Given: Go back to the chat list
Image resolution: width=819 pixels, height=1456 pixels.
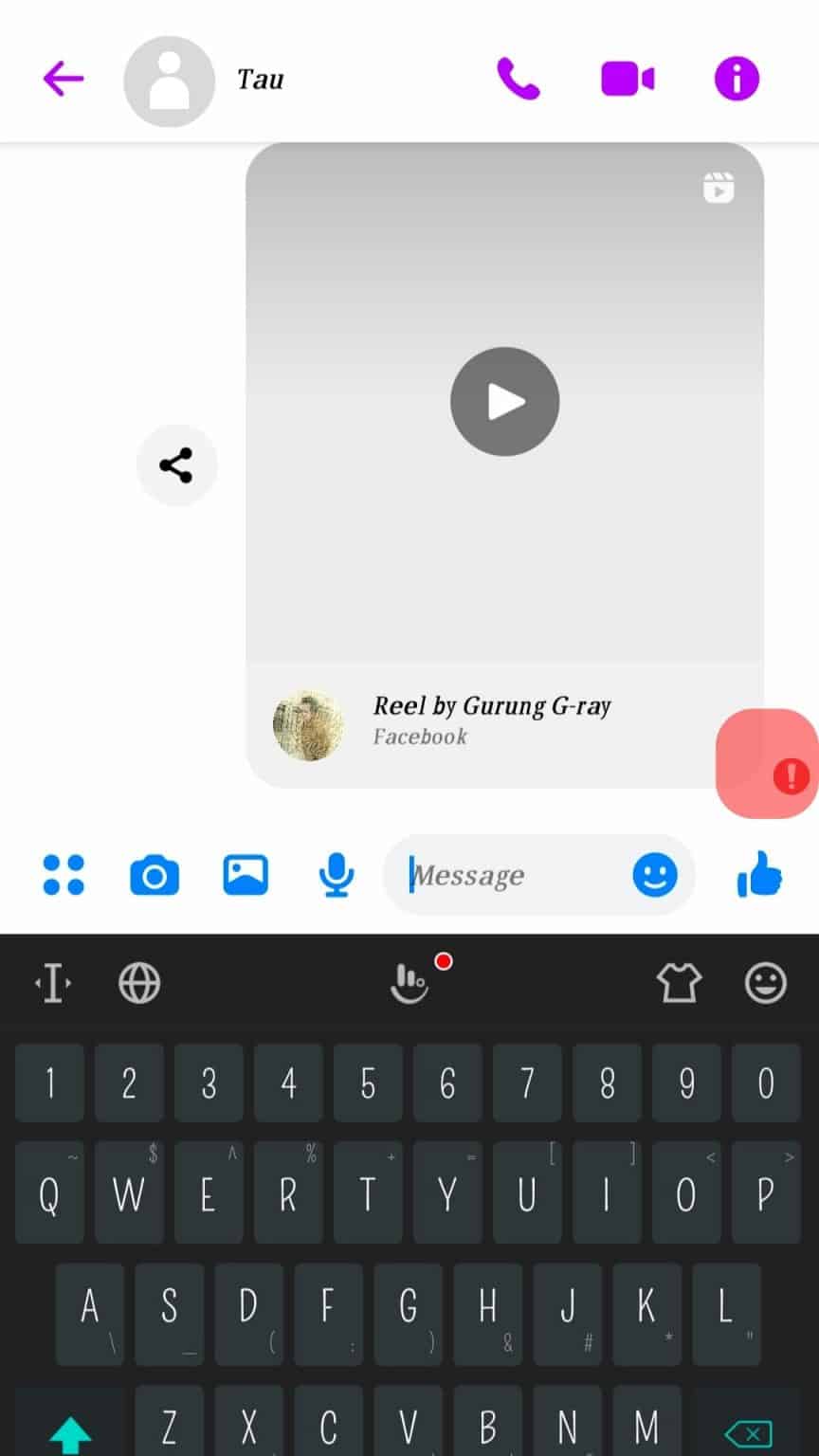Looking at the screenshot, I should pyautogui.click(x=63, y=79).
